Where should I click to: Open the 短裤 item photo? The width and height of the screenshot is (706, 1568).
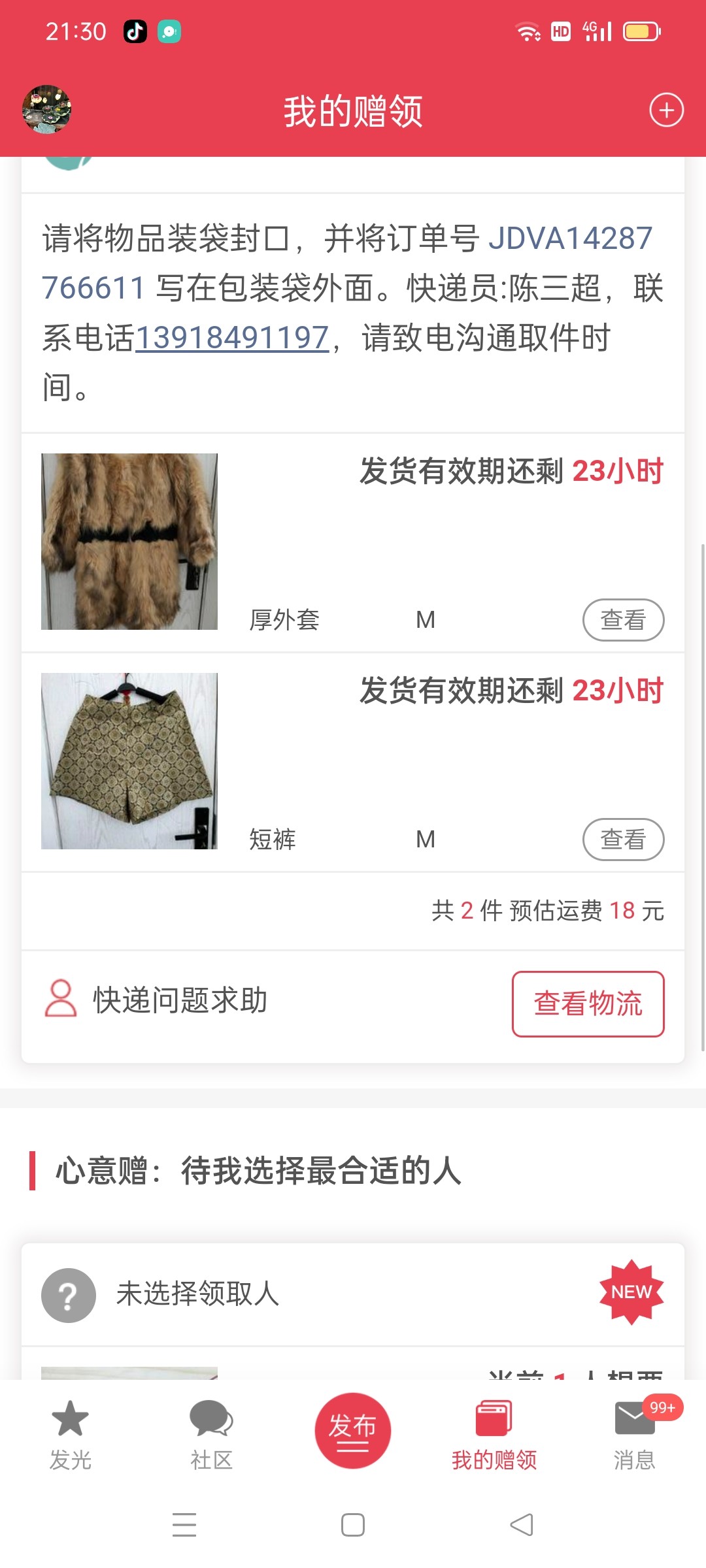[x=129, y=761]
